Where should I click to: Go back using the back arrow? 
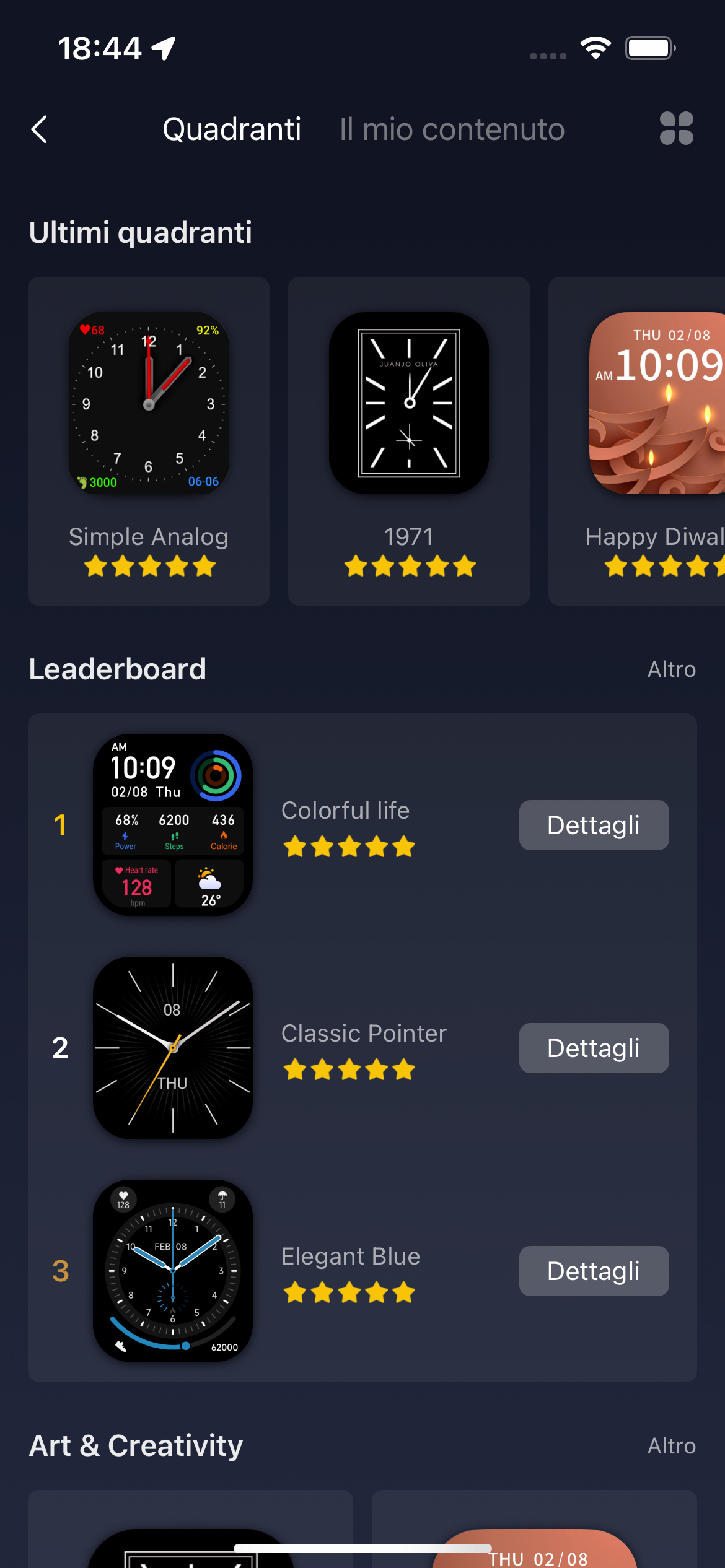40,129
